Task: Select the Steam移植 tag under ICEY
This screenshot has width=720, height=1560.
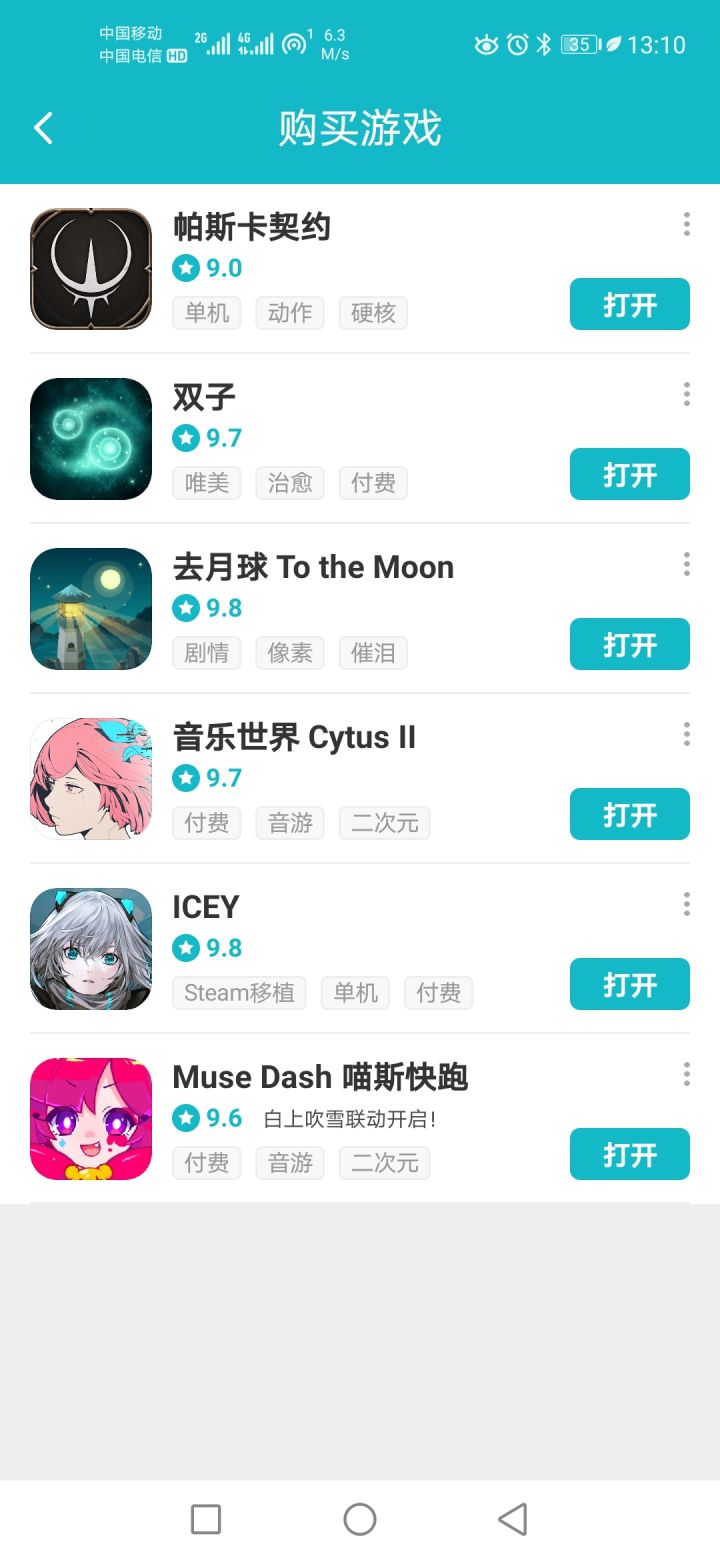Action: point(239,993)
